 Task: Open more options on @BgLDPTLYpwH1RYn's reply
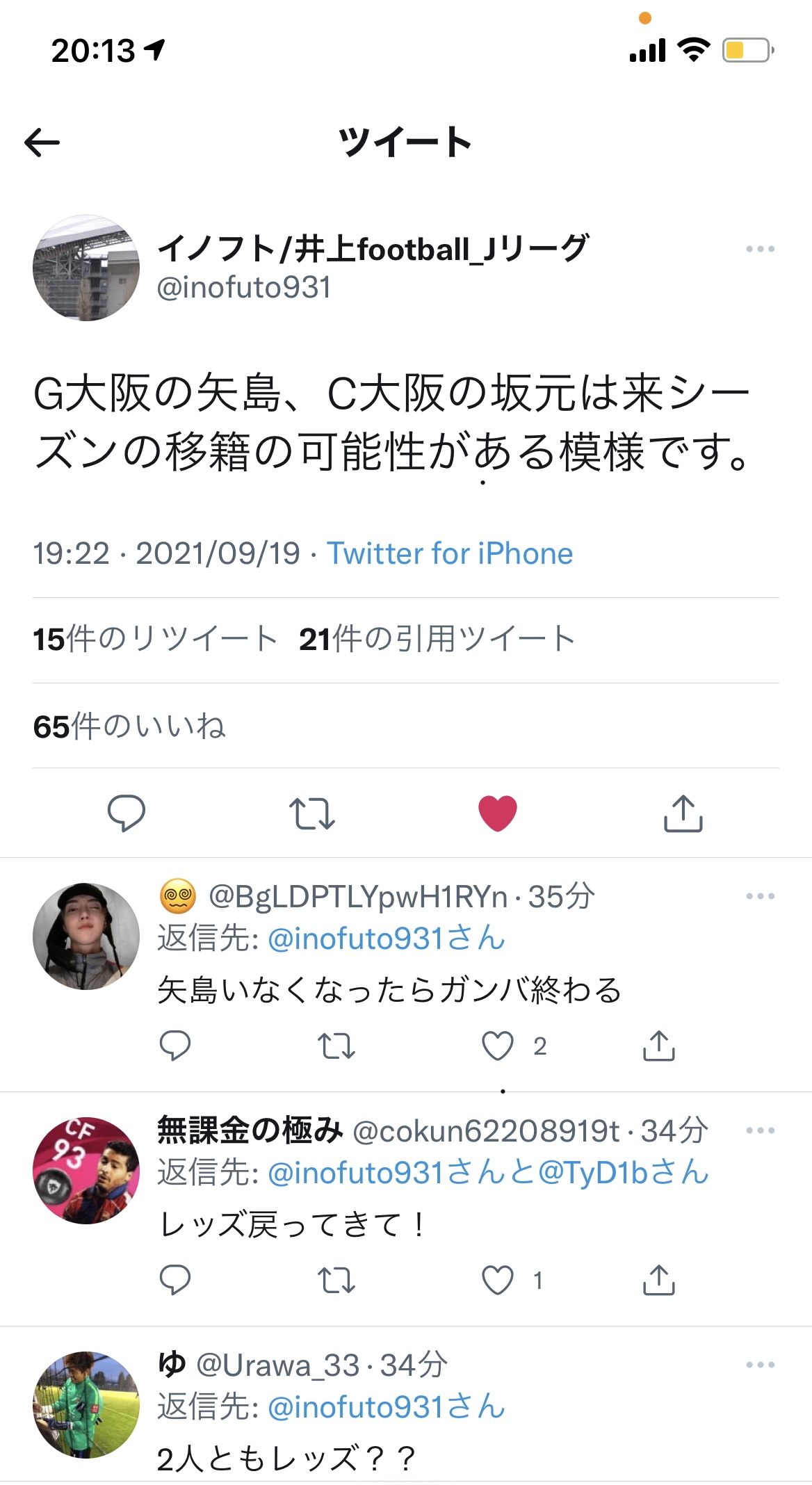(760, 896)
